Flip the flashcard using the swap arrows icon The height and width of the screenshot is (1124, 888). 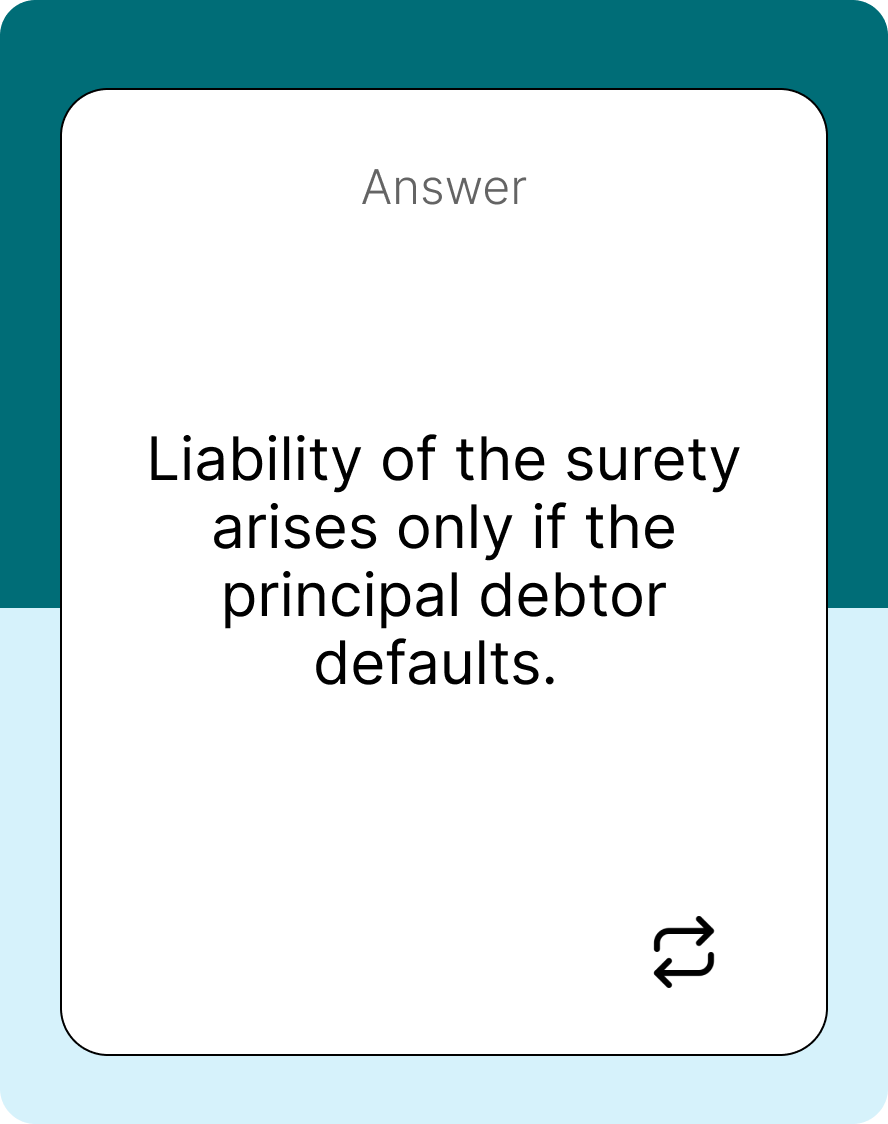pos(684,952)
